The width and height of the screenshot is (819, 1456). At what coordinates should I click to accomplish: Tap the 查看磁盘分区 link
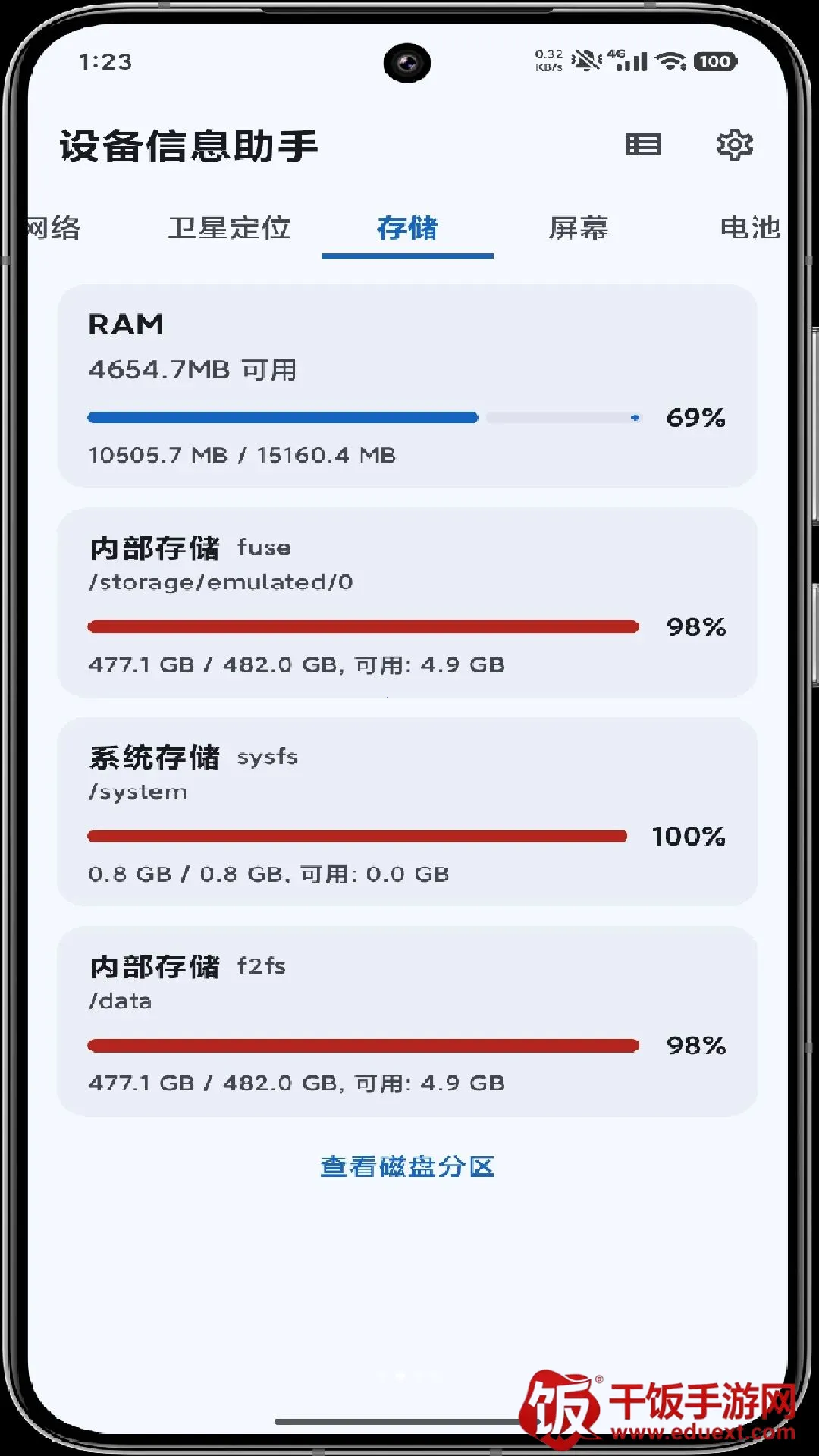[407, 1166]
